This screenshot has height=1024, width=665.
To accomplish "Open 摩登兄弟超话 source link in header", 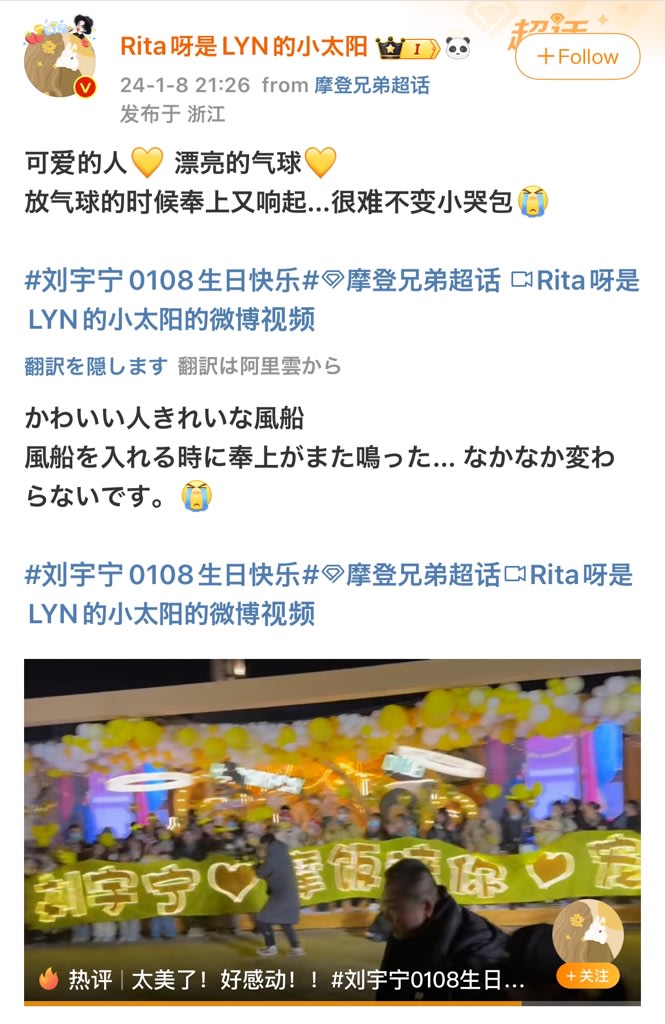I will [x=371, y=86].
